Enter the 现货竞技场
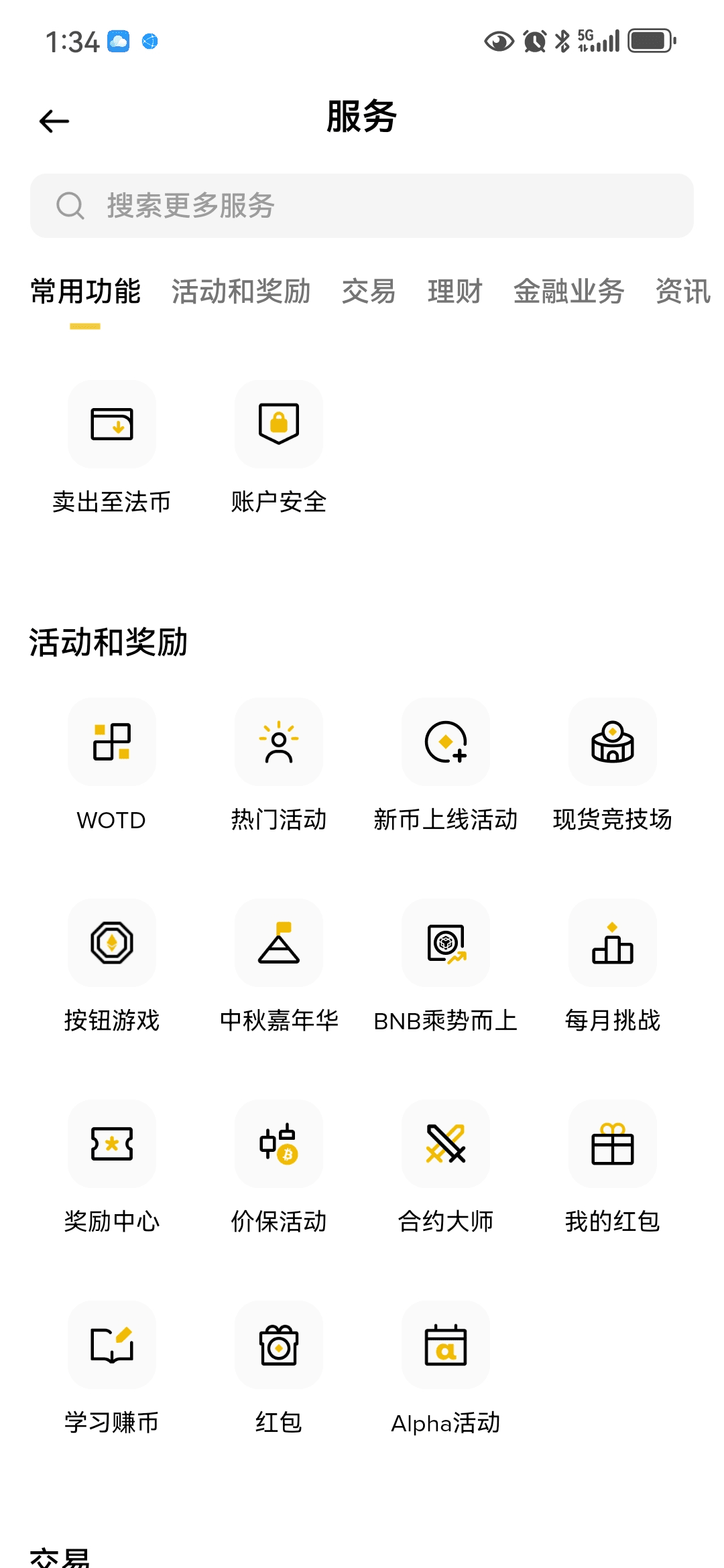 [613, 742]
